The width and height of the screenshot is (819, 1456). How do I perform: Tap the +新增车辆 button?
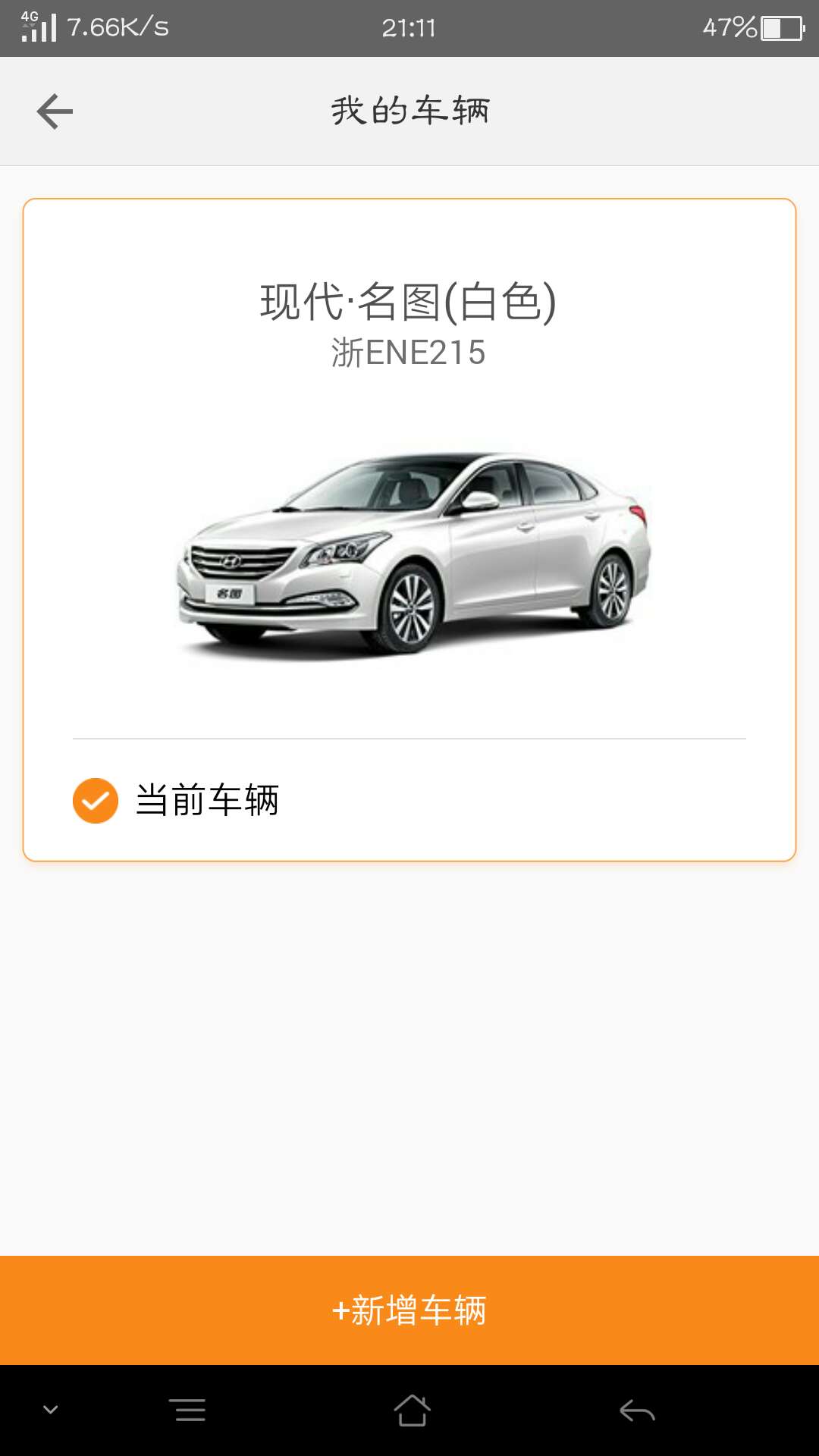pyautogui.click(x=409, y=1310)
